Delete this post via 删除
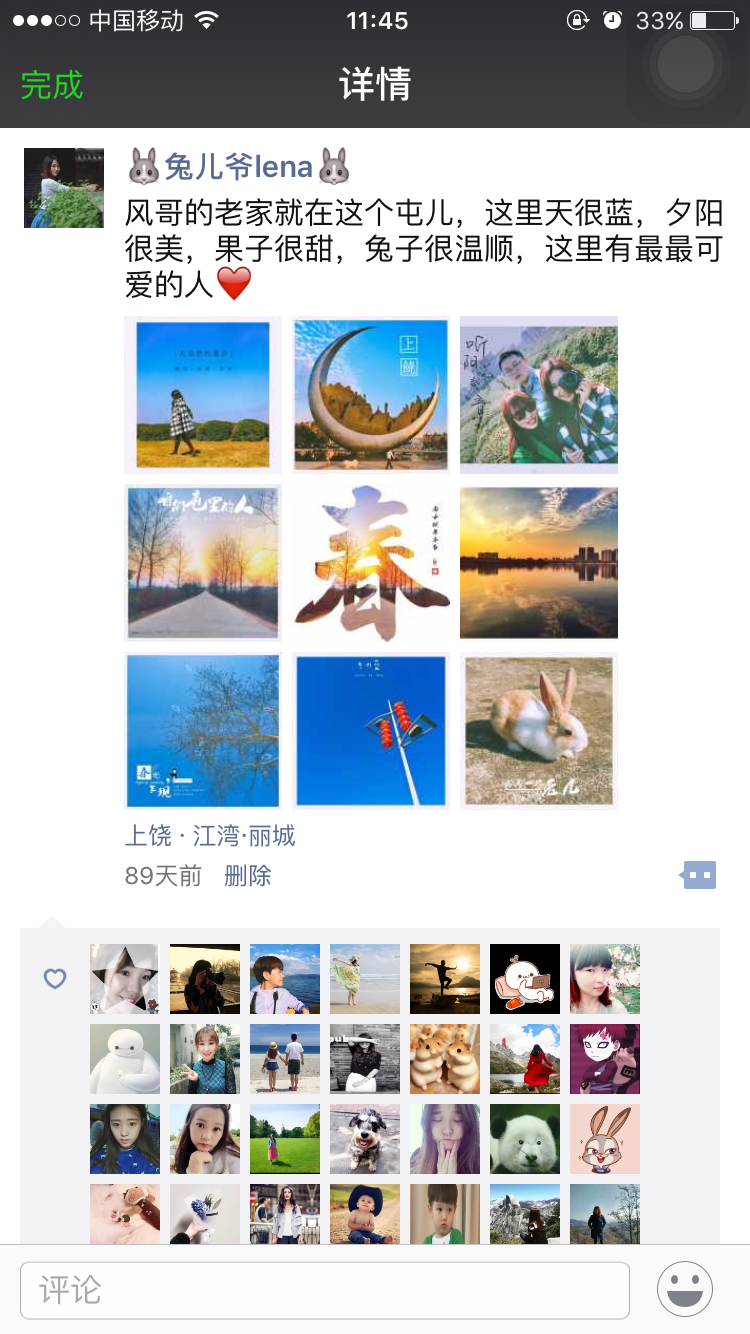 point(248,876)
